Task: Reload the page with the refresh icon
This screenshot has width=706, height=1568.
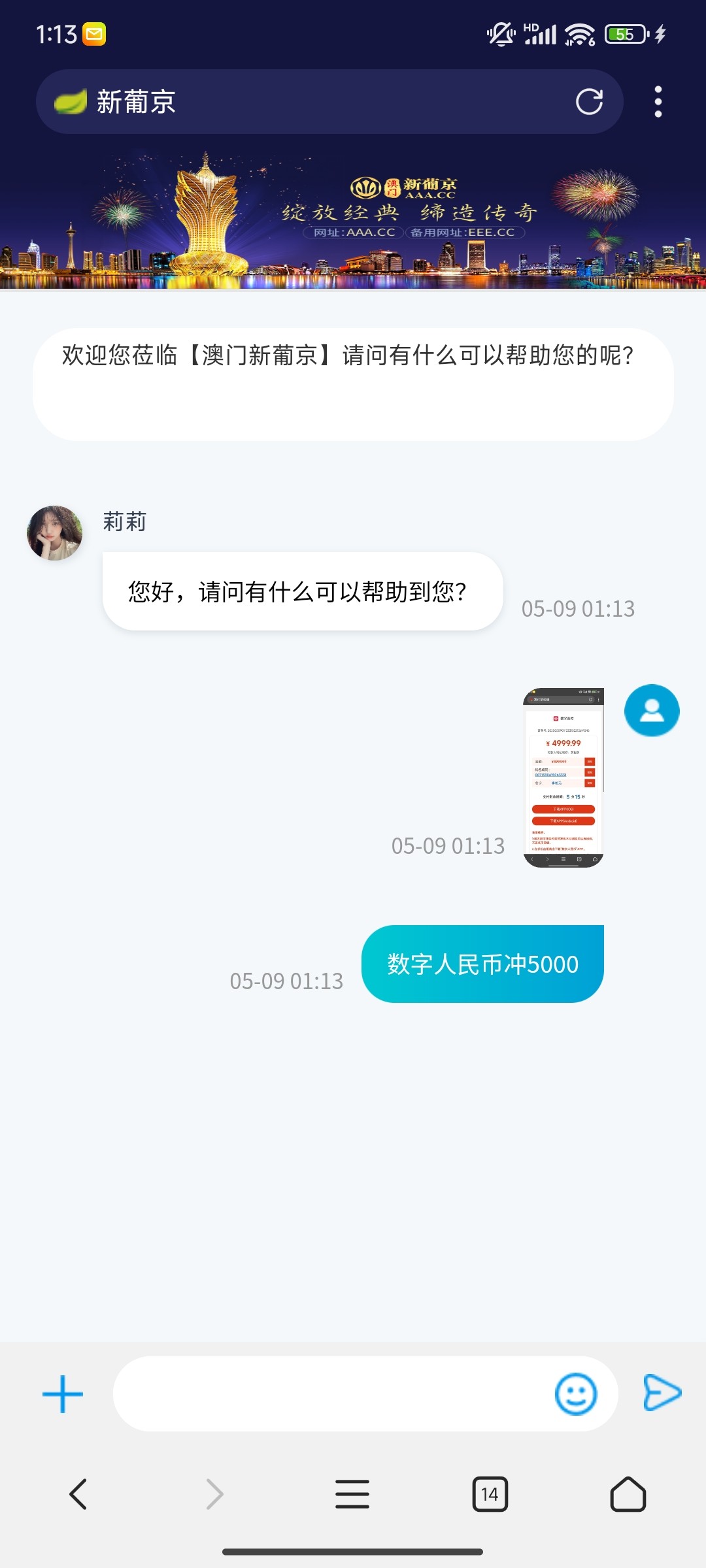Action: tap(589, 102)
